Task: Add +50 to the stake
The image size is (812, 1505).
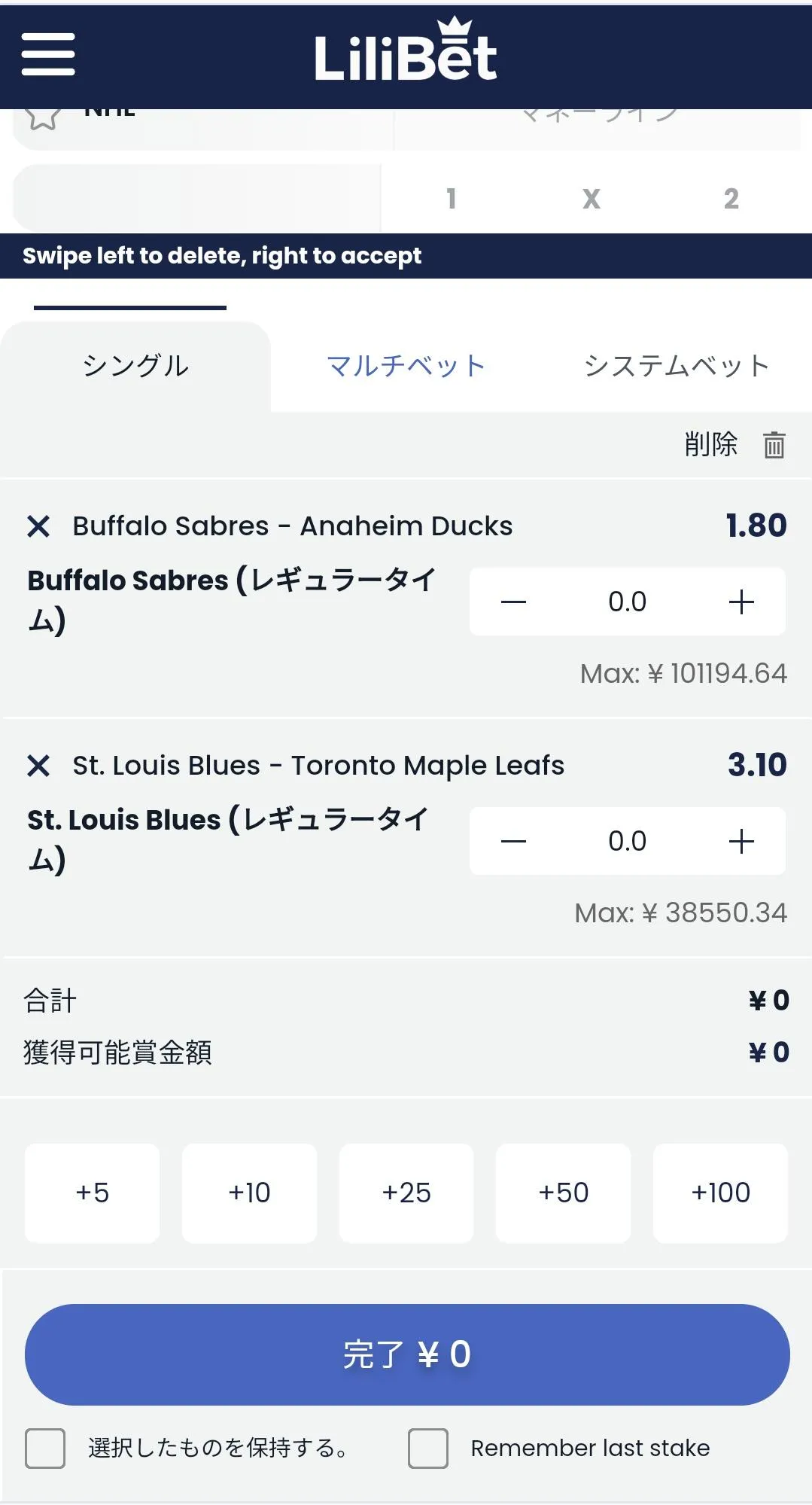Action: [563, 1193]
